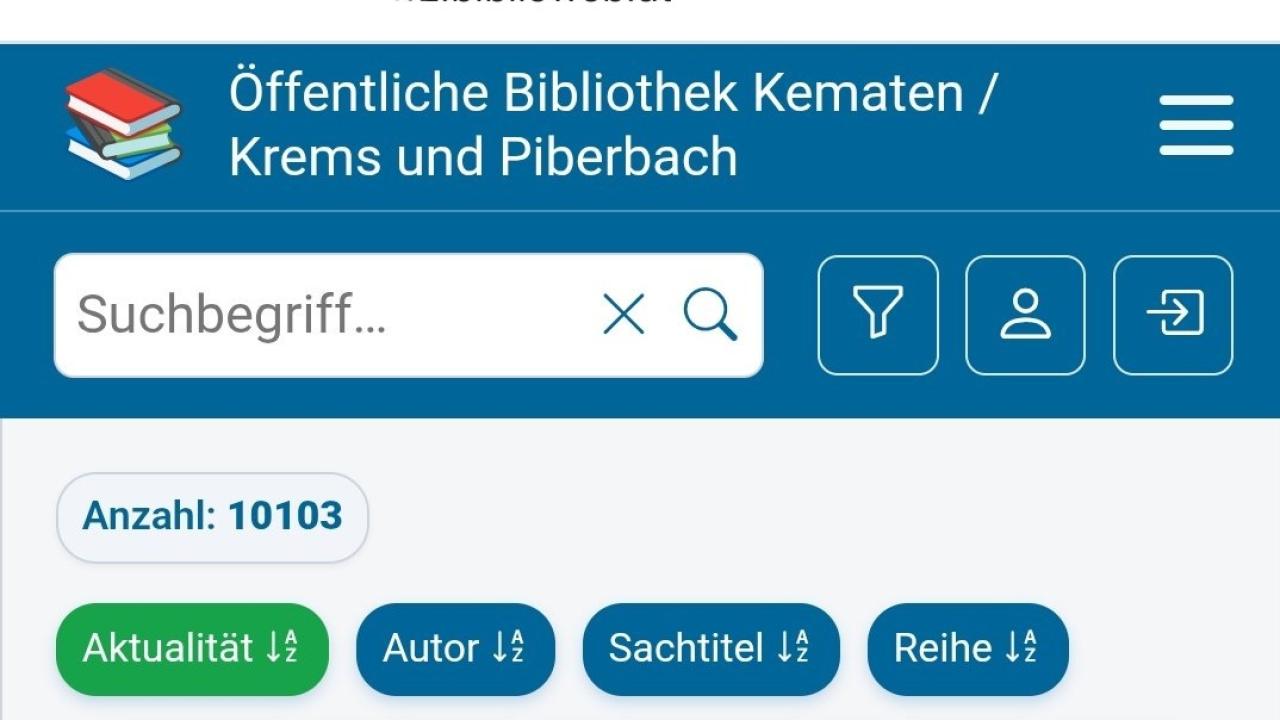
Task: Tap the Suchbegriff search field
Action: (320, 315)
